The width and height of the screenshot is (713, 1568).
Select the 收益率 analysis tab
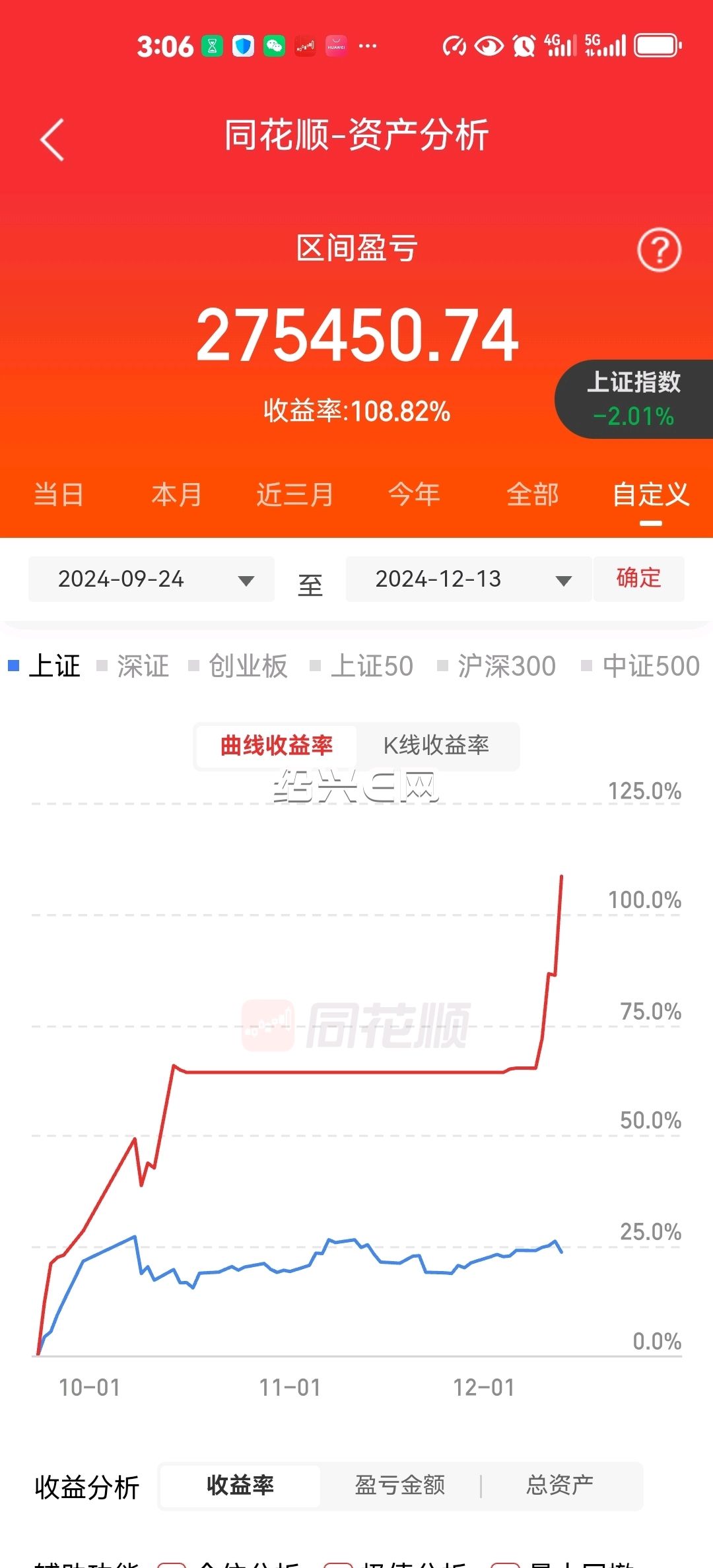[240, 1486]
